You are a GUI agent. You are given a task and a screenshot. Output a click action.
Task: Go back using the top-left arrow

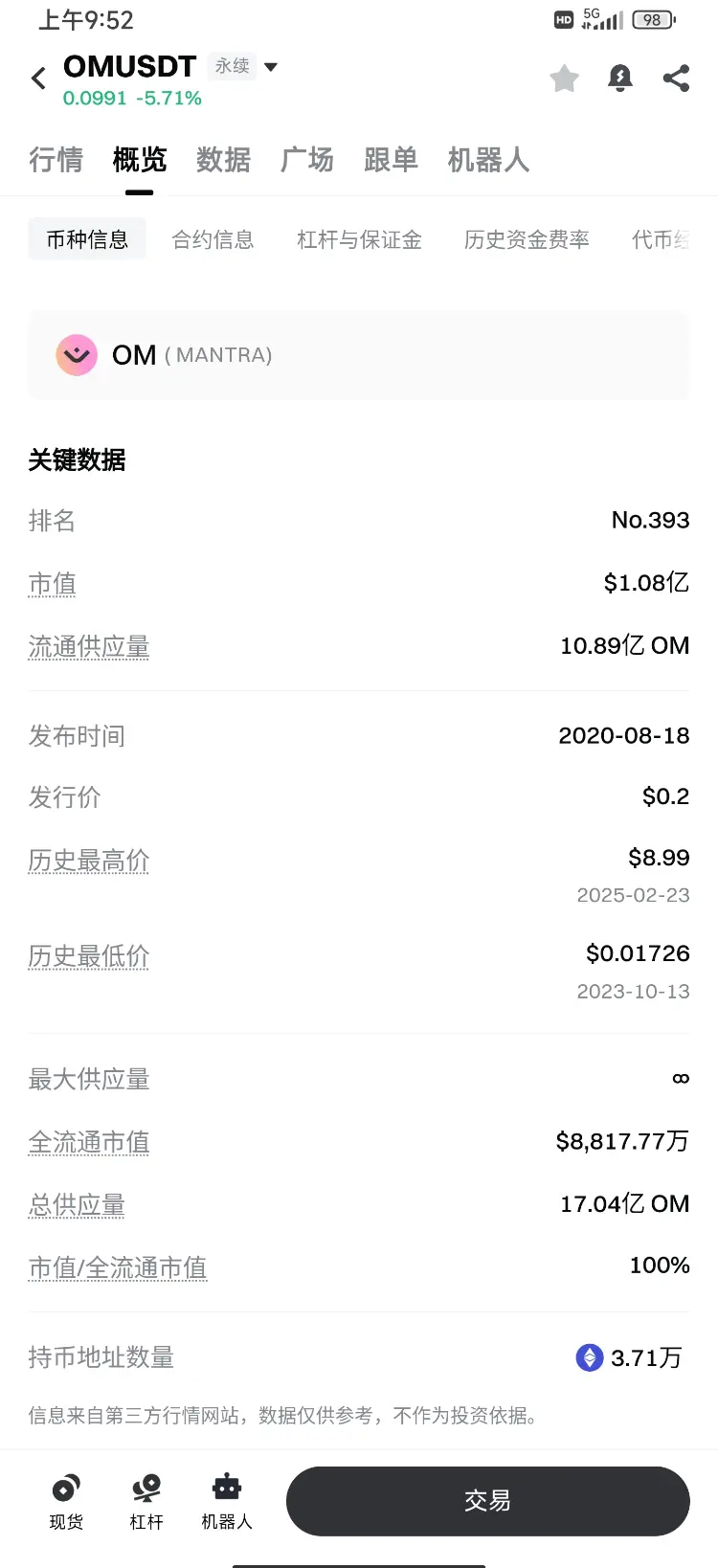click(x=38, y=78)
